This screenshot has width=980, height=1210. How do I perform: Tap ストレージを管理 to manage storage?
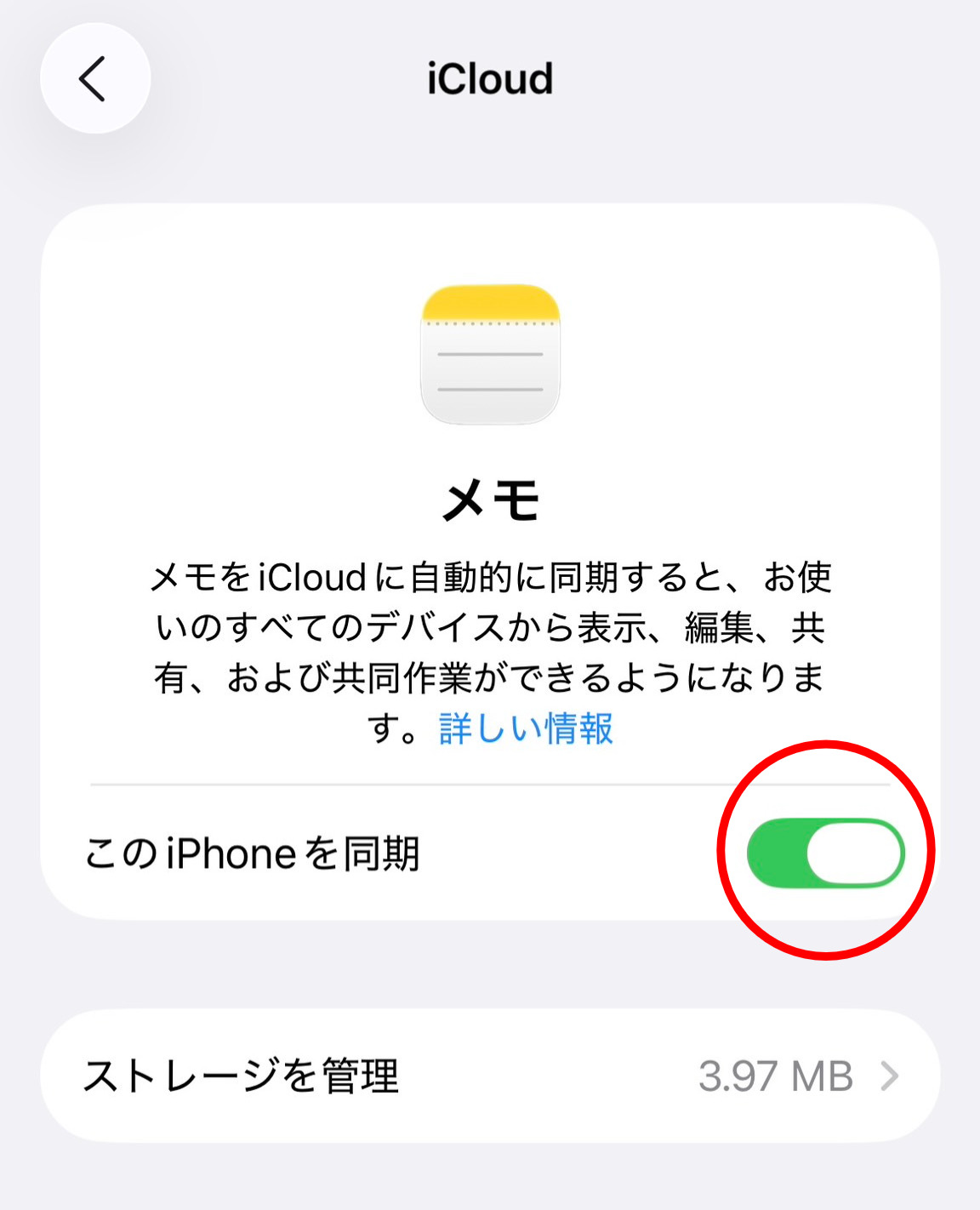coord(244,1075)
